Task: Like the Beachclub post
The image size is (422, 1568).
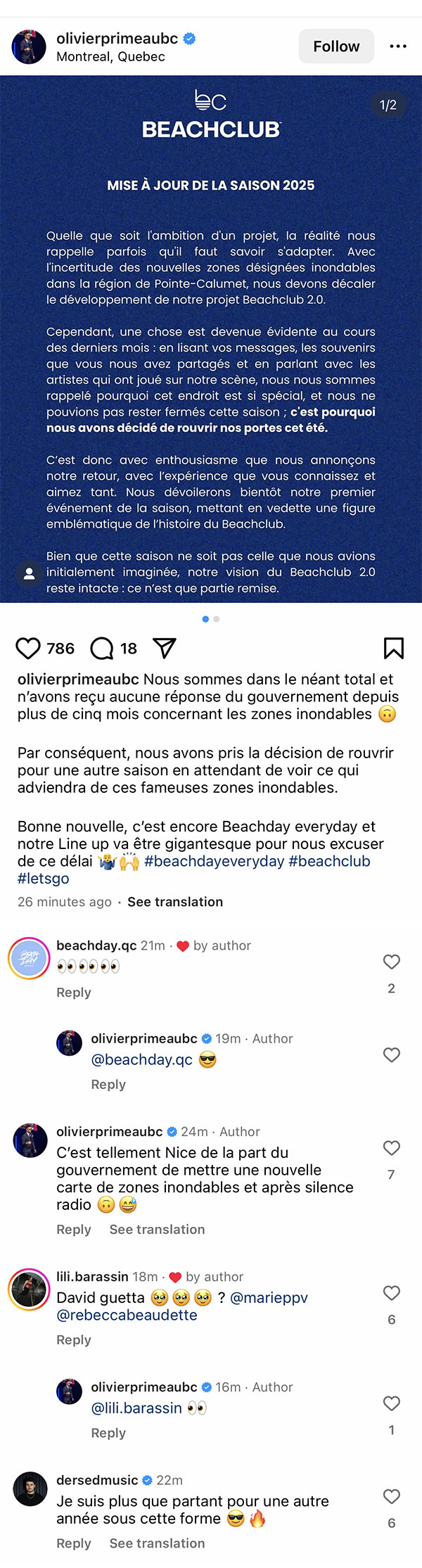Action: click(x=28, y=648)
